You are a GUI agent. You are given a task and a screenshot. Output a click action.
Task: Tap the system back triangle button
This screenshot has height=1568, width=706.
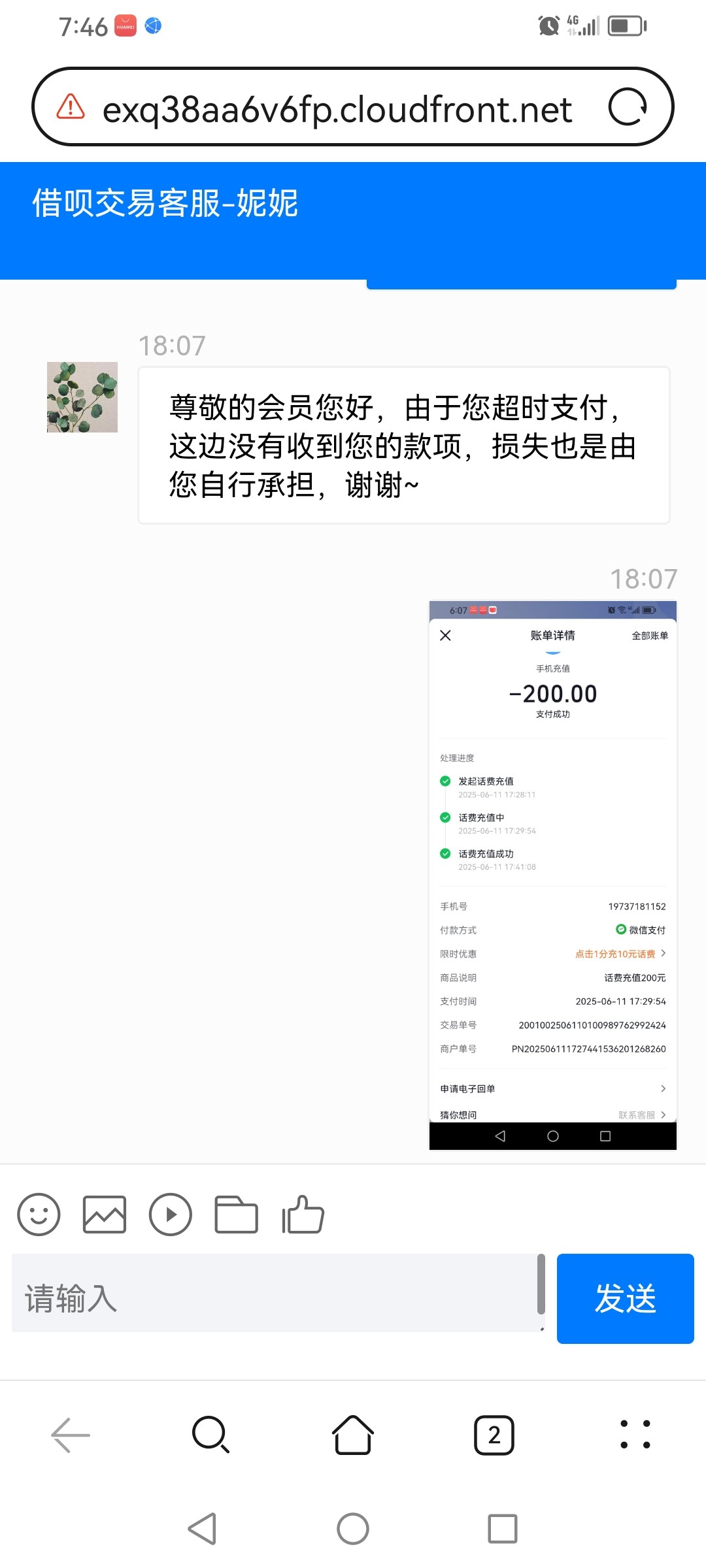pyautogui.click(x=203, y=1529)
